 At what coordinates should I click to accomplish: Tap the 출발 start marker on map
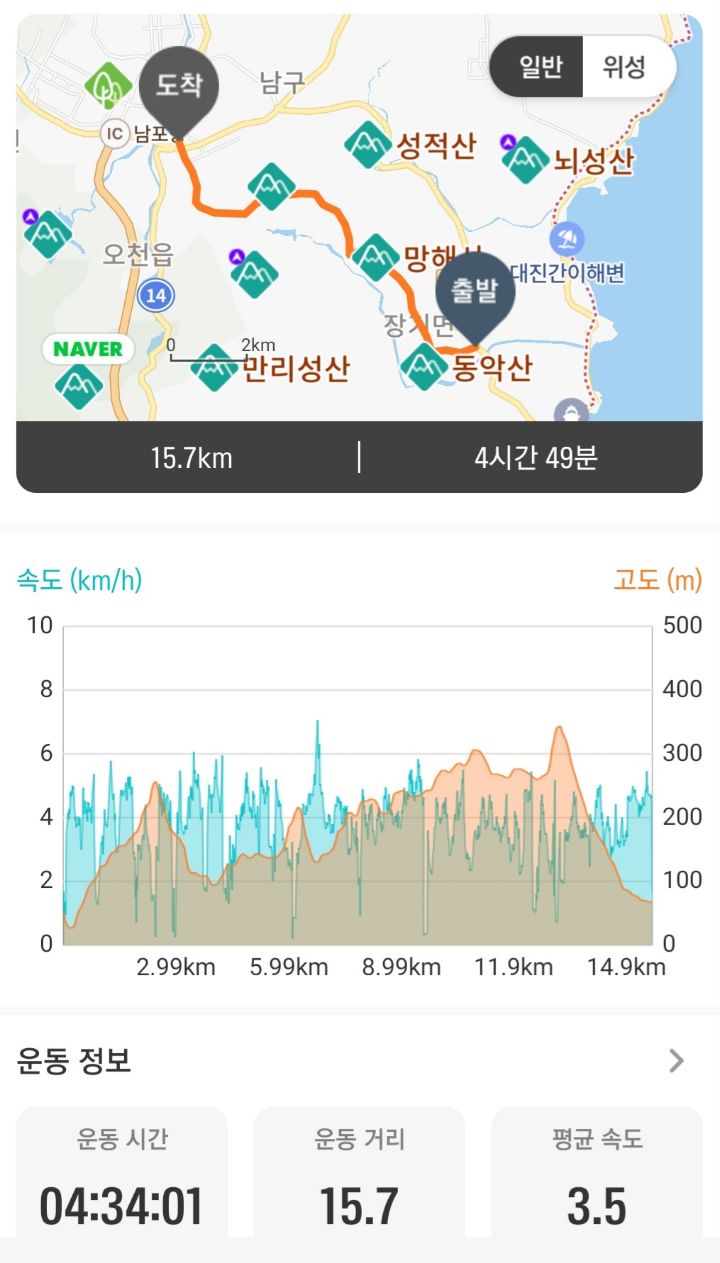click(x=475, y=297)
